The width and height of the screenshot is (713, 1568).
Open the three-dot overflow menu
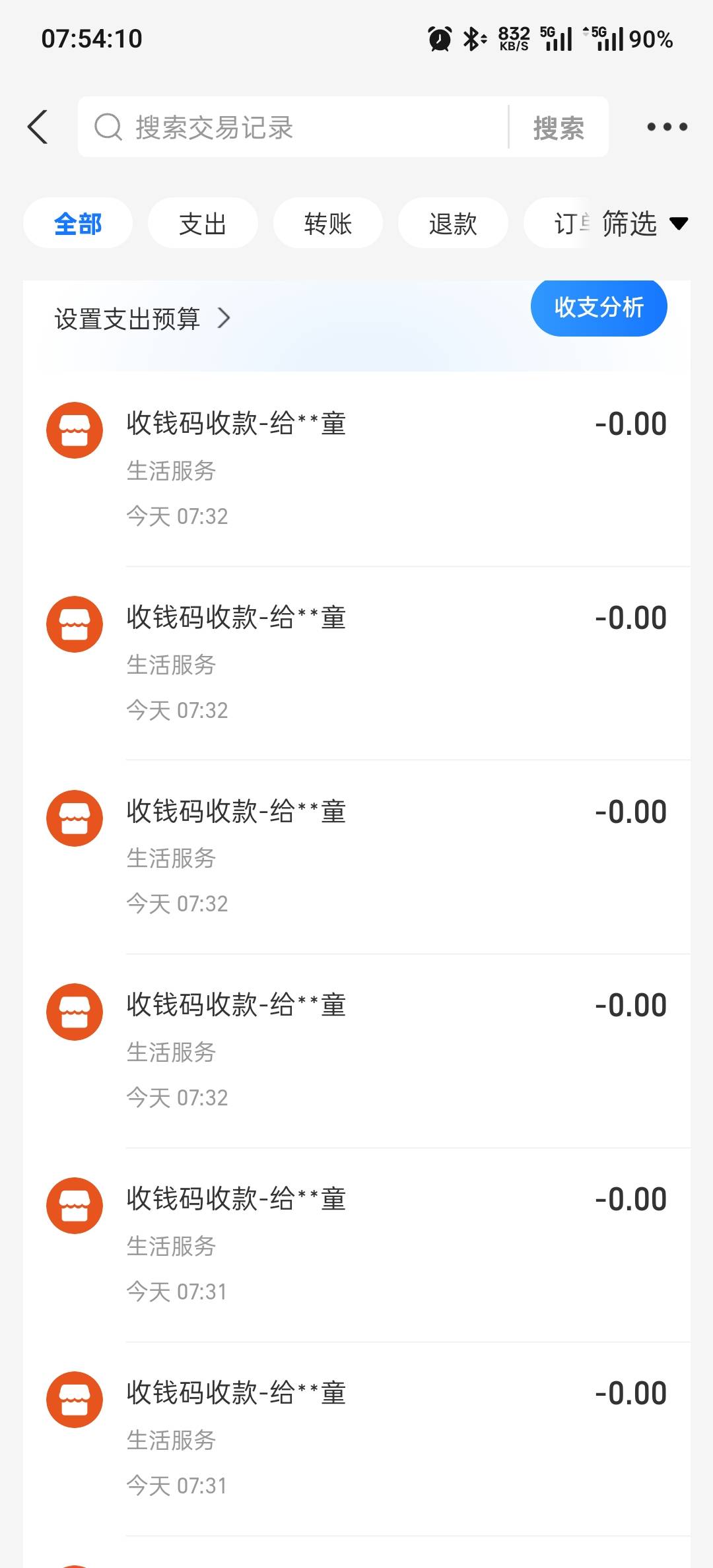pos(667,127)
